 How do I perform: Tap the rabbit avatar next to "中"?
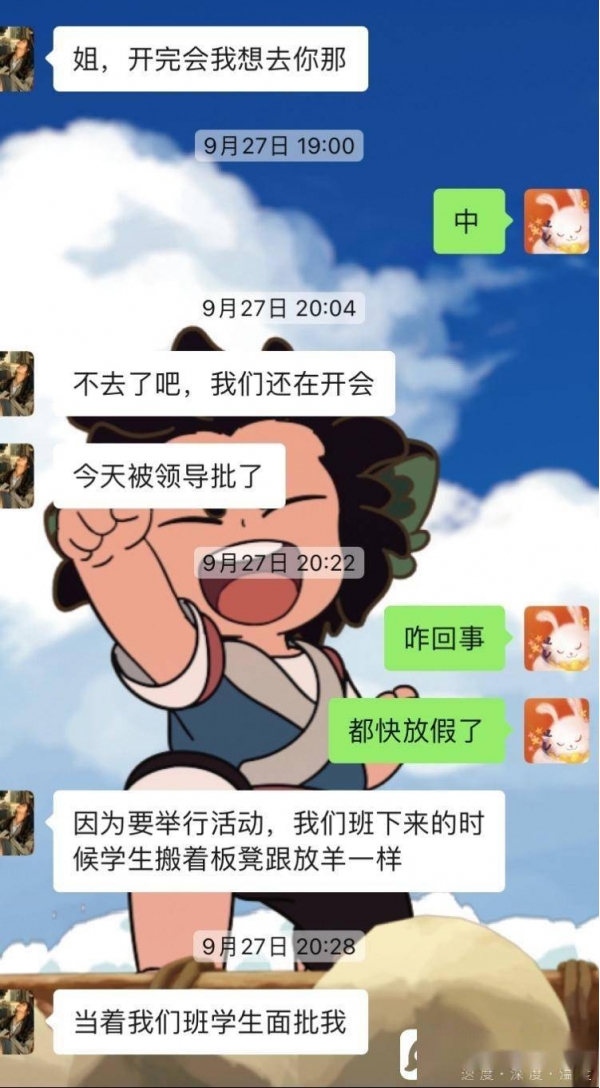(556, 221)
